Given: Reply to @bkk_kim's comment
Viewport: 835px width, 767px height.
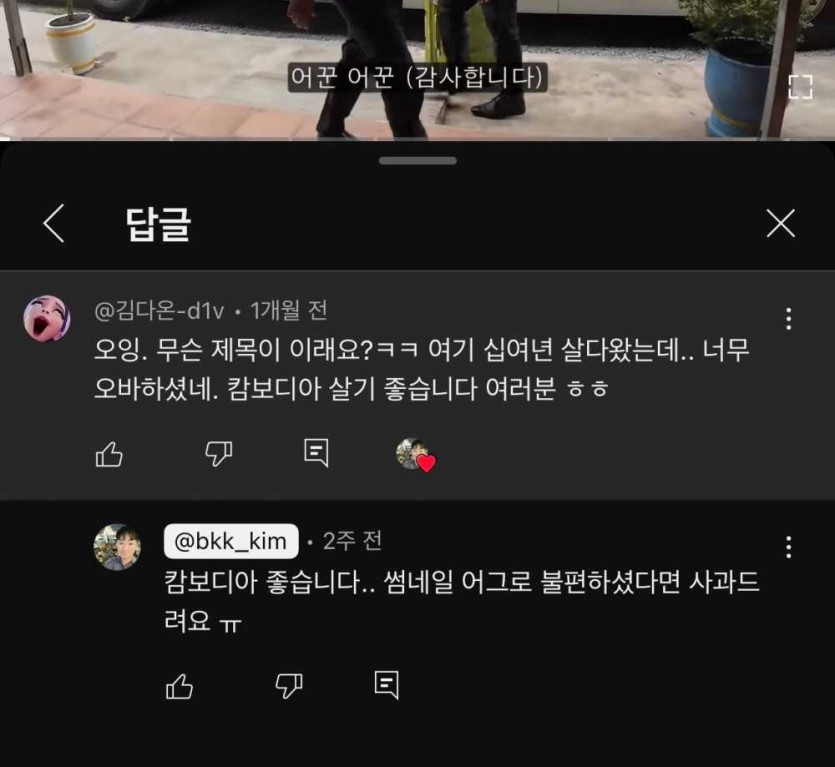Looking at the screenshot, I should pos(386,685).
